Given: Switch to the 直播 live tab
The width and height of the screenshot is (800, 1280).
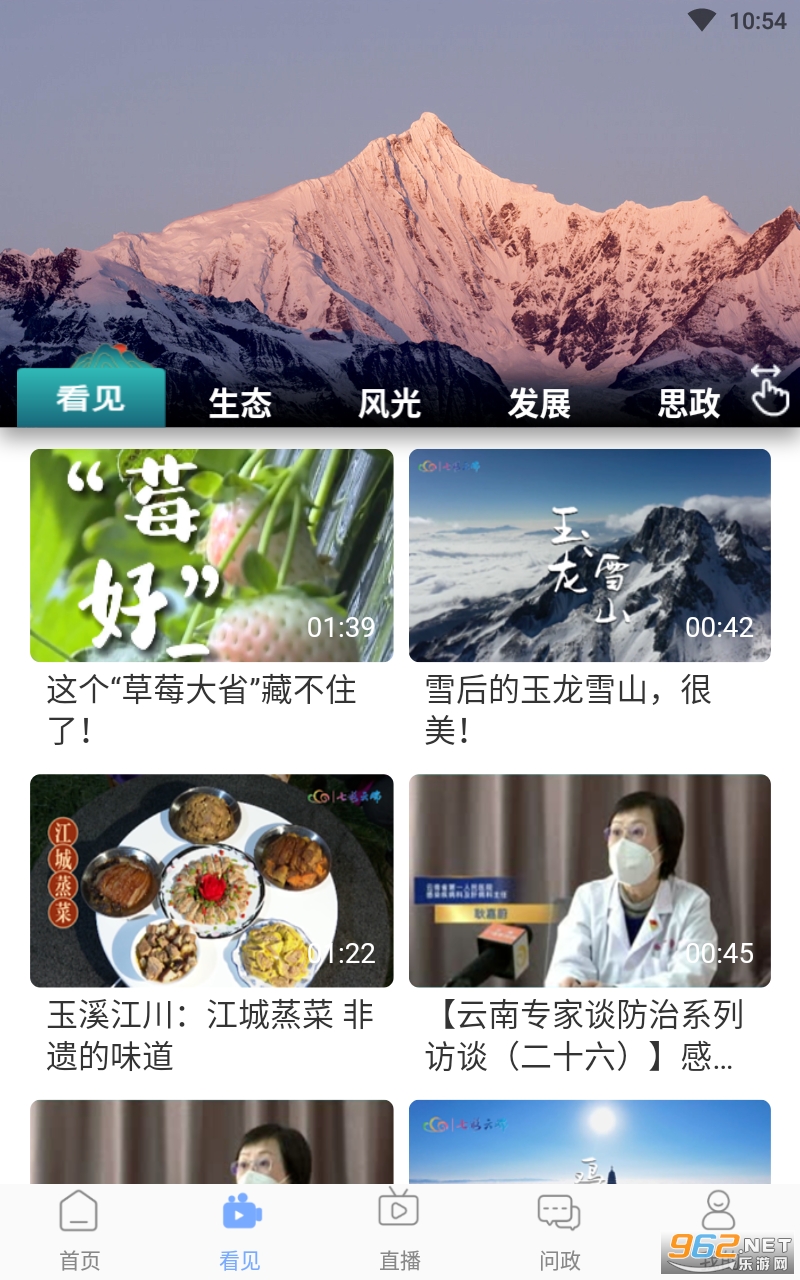Looking at the screenshot, I should coord(399,1230).
